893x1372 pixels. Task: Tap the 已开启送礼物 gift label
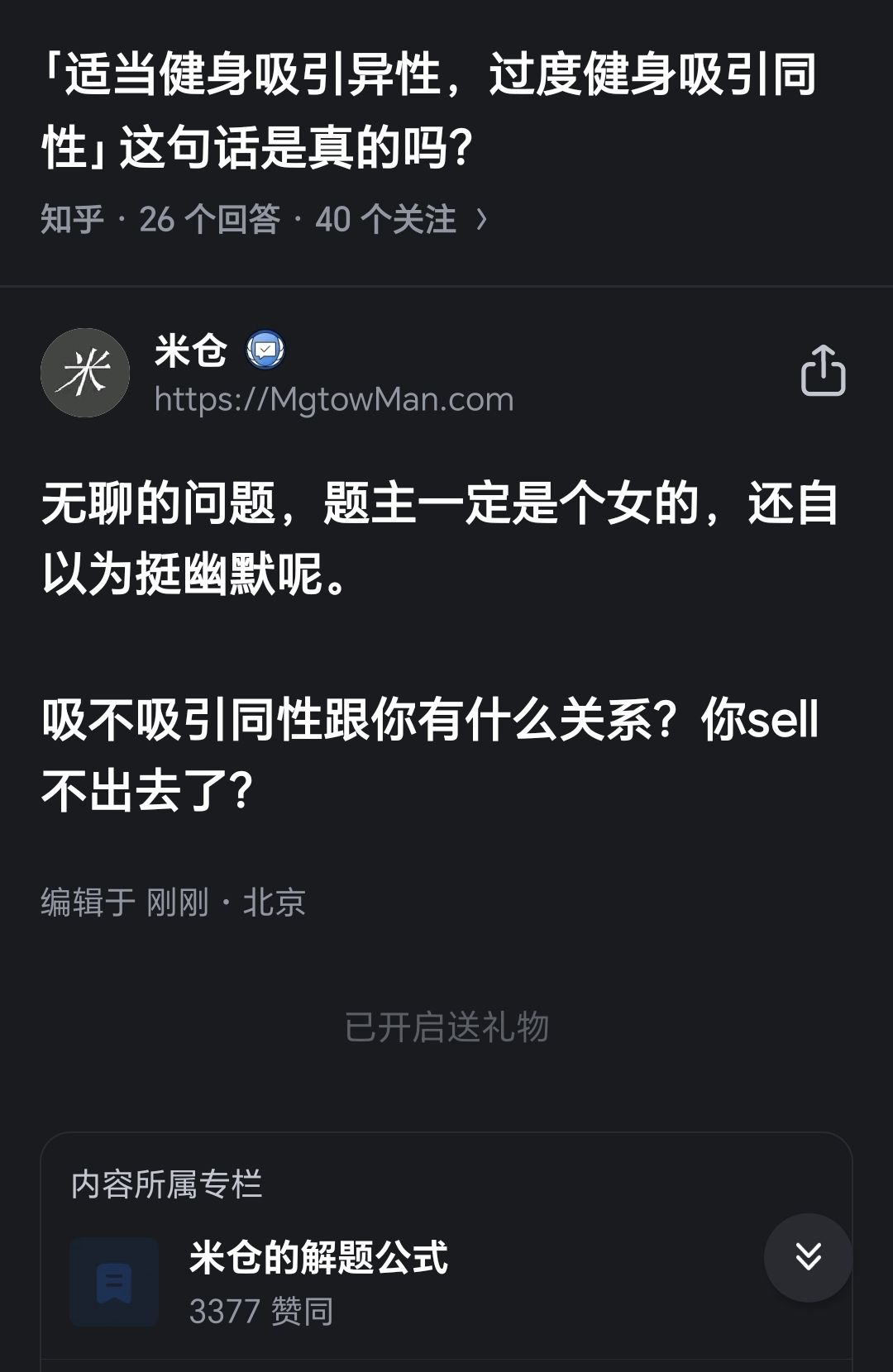[x=446, y=1027]
